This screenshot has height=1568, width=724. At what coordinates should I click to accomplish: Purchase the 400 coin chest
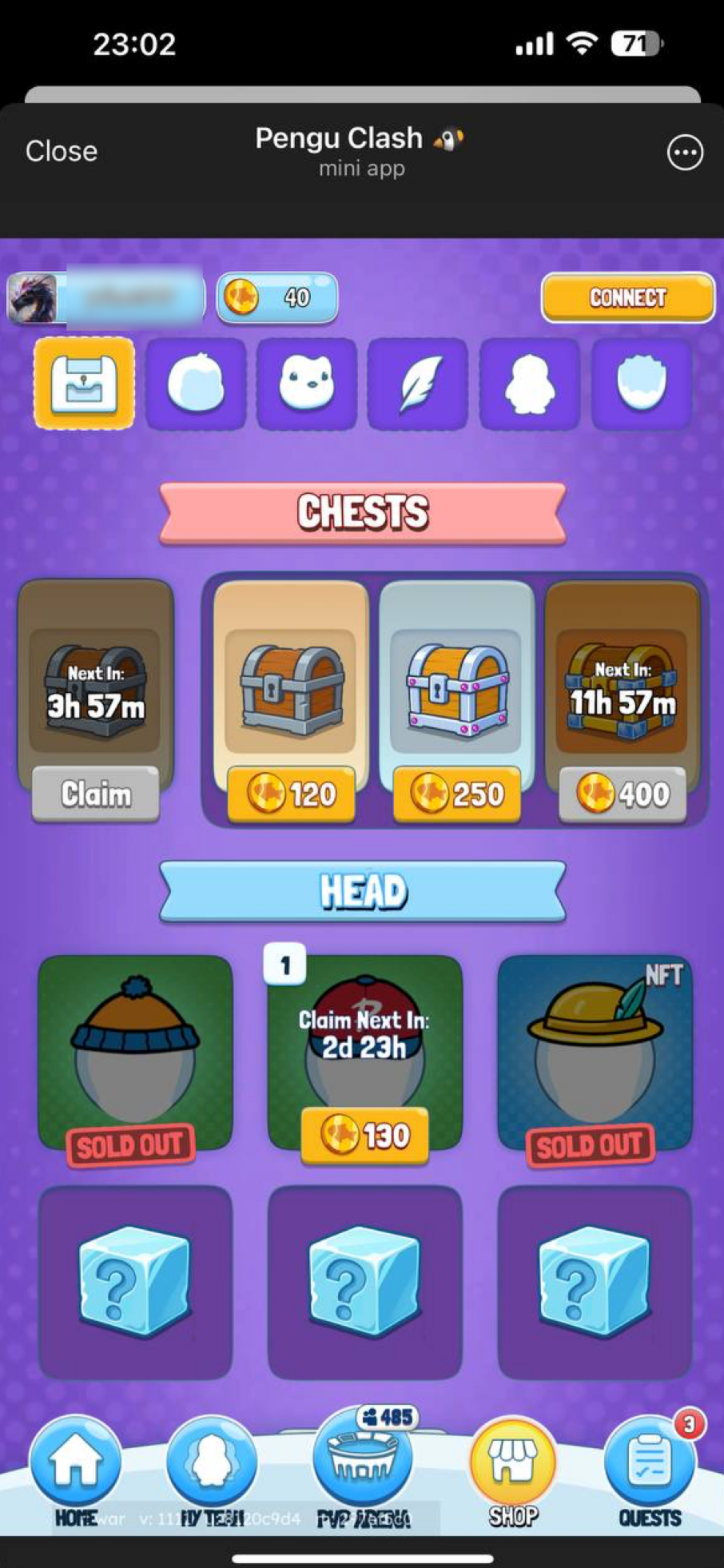click(x=622, y=794)
